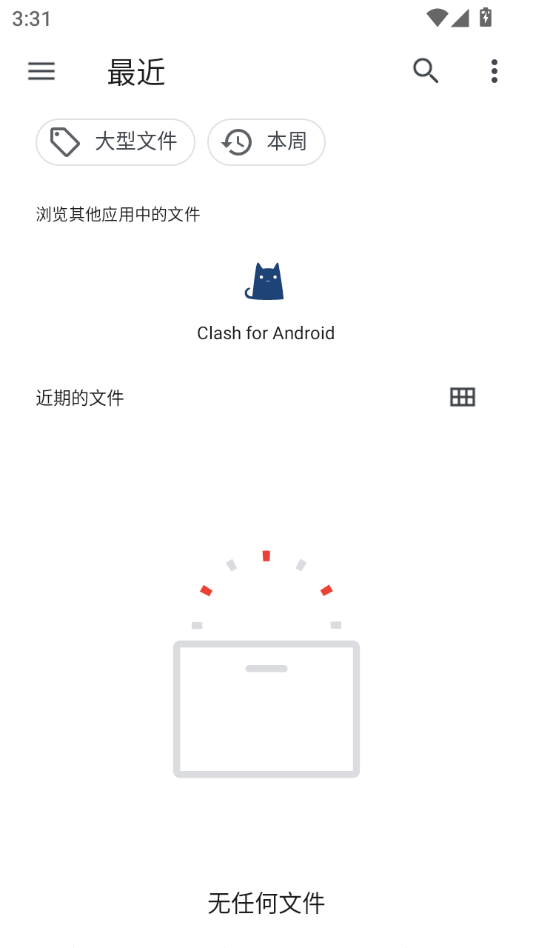Tap the search magnifier icon
Image resolution: width=533 pixels, height=948 pixels.
[426, 71]
